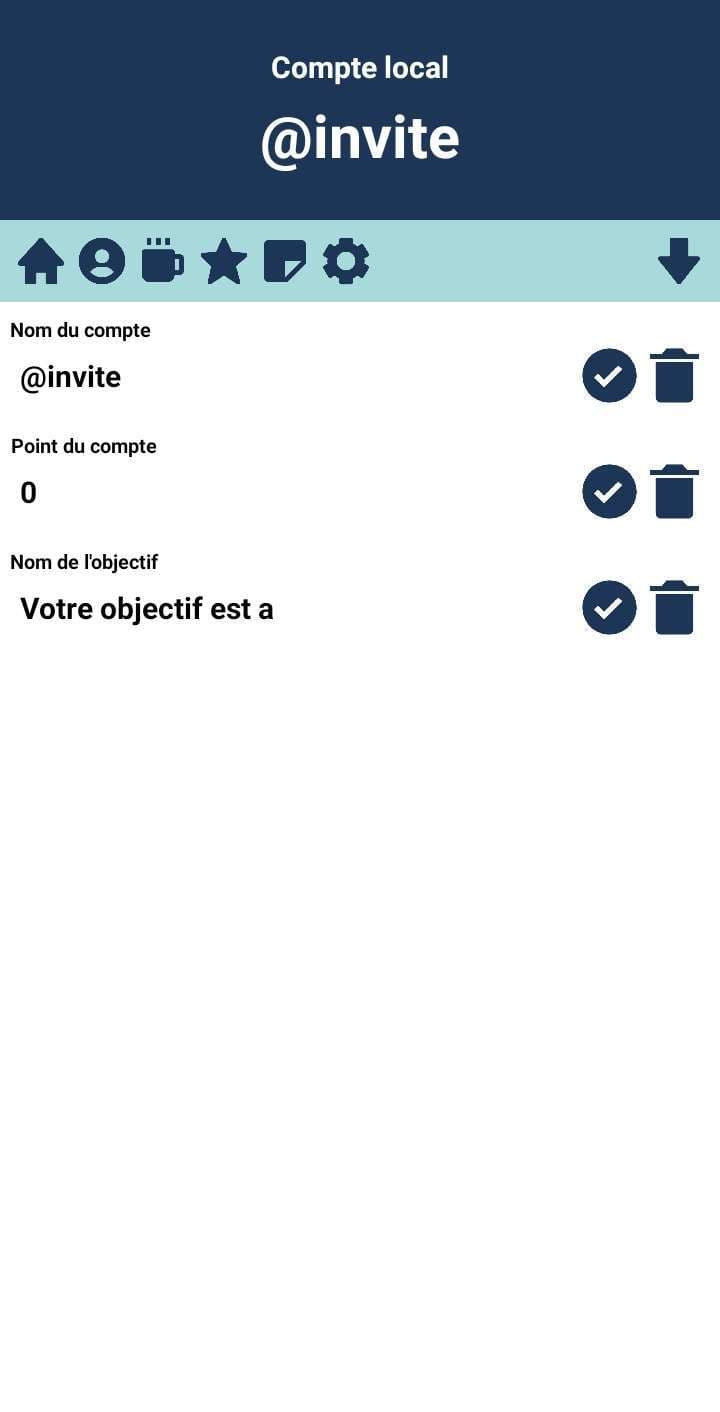Screen dimensions: 720x1412
Task: Confirm the Nom du compte value
Action: tap(609, 376)
